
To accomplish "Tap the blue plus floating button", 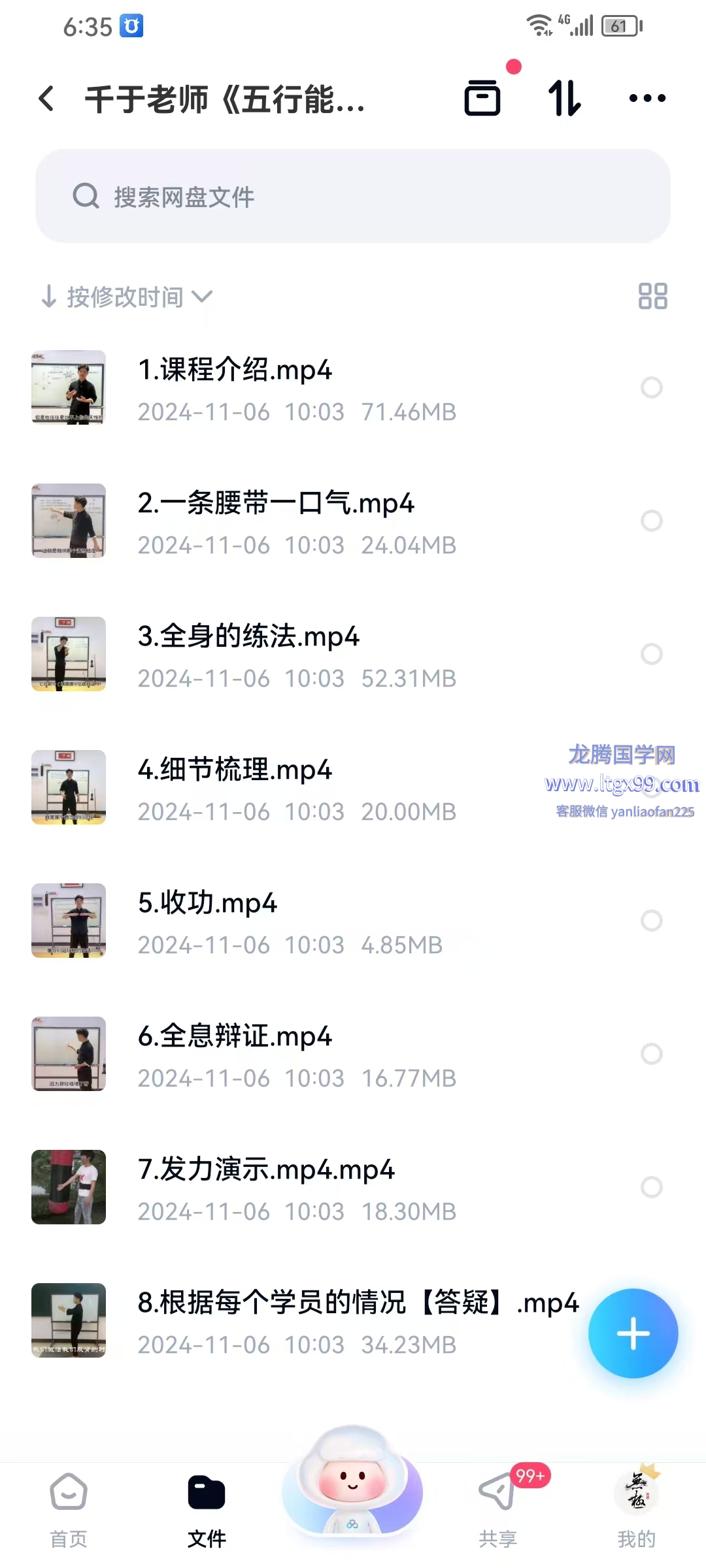I will pos(633,1333).
